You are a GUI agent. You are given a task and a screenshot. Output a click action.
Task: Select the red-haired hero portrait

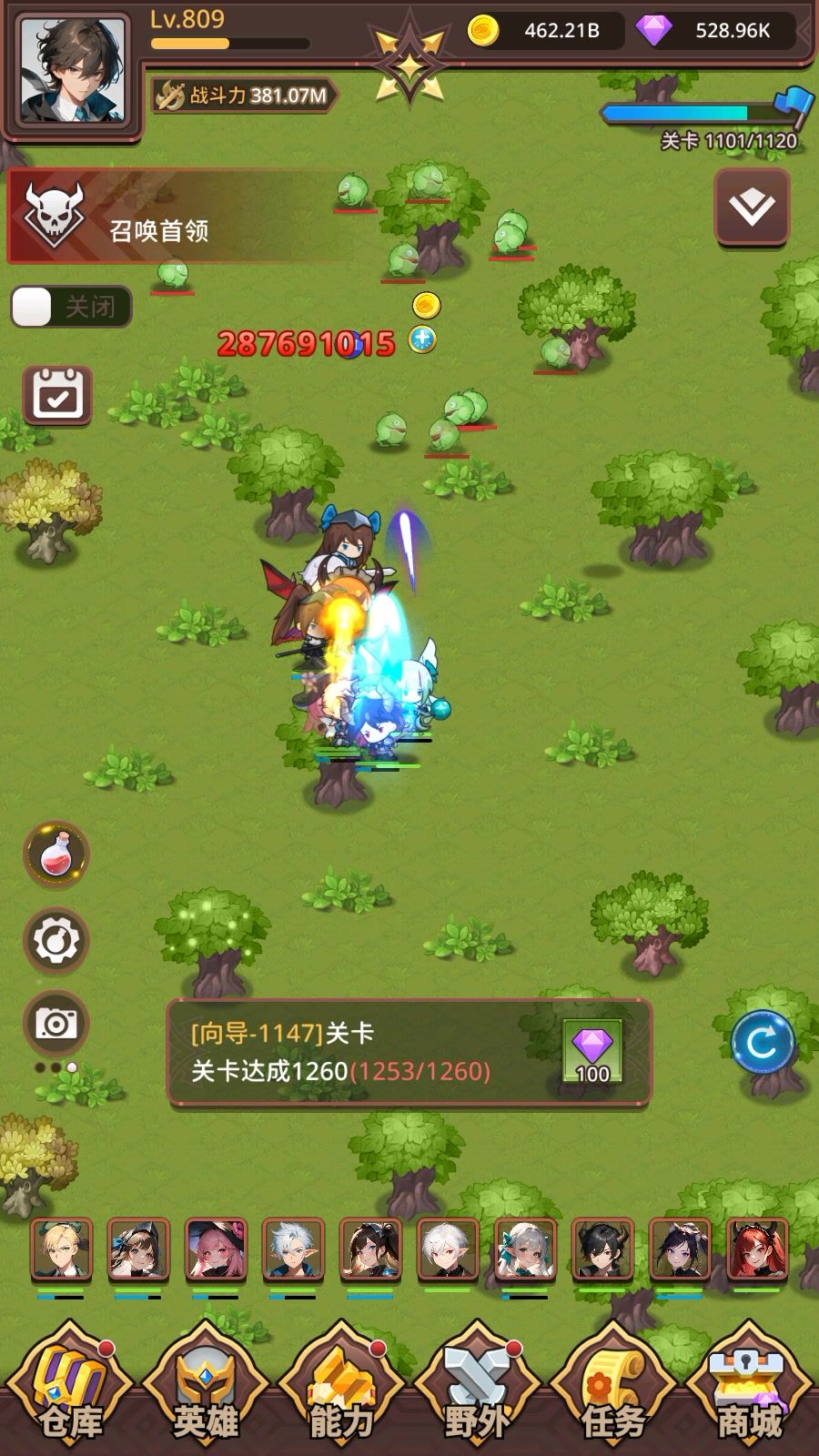[757, 1249]
